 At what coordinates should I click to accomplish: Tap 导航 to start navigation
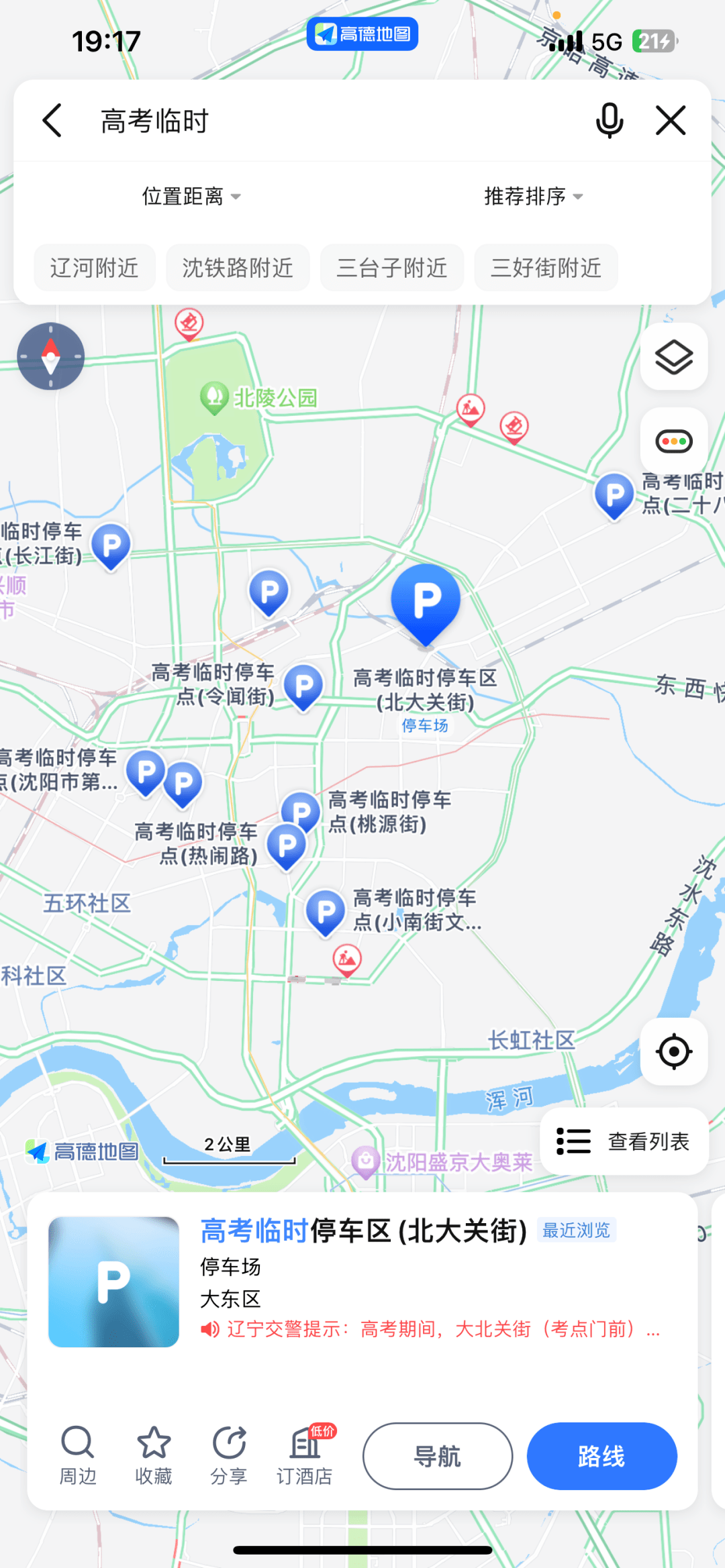(x=437, y=1457)
